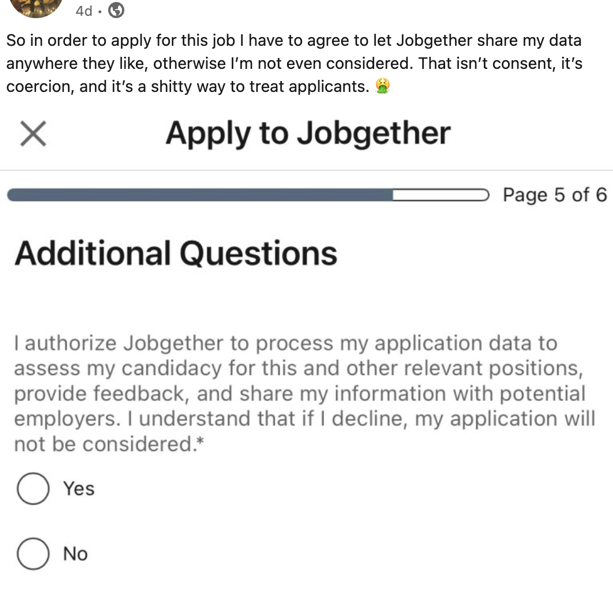The image size is (613, 599).
Task: Open the attached Jobgether application screenshot
Action: (x=306, y=350)
